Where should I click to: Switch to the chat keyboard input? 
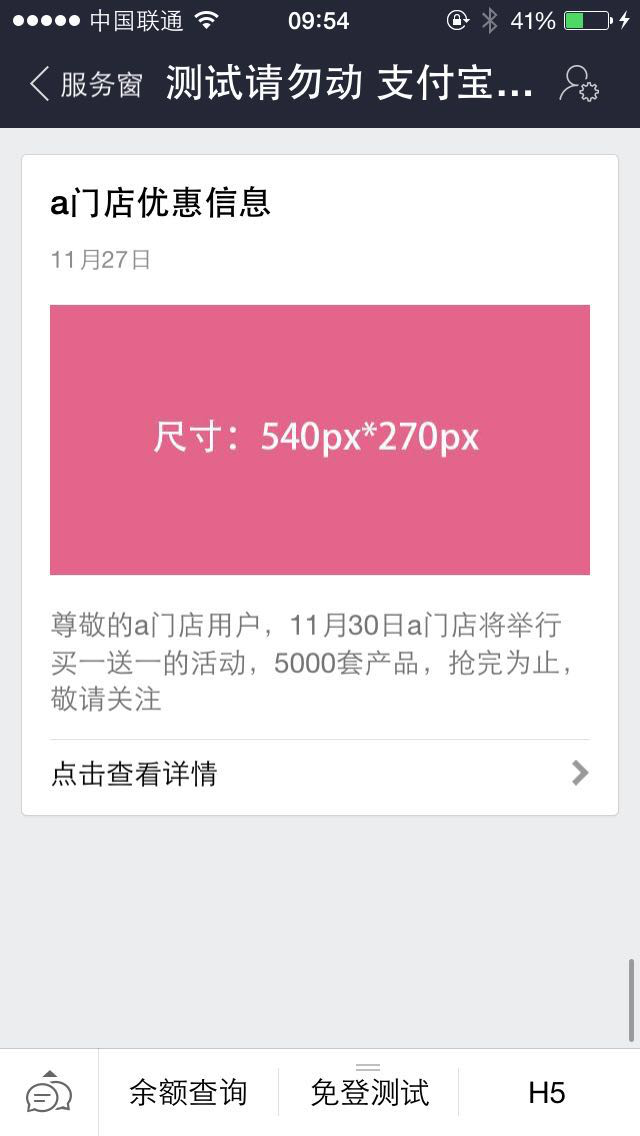[49, 1093]
